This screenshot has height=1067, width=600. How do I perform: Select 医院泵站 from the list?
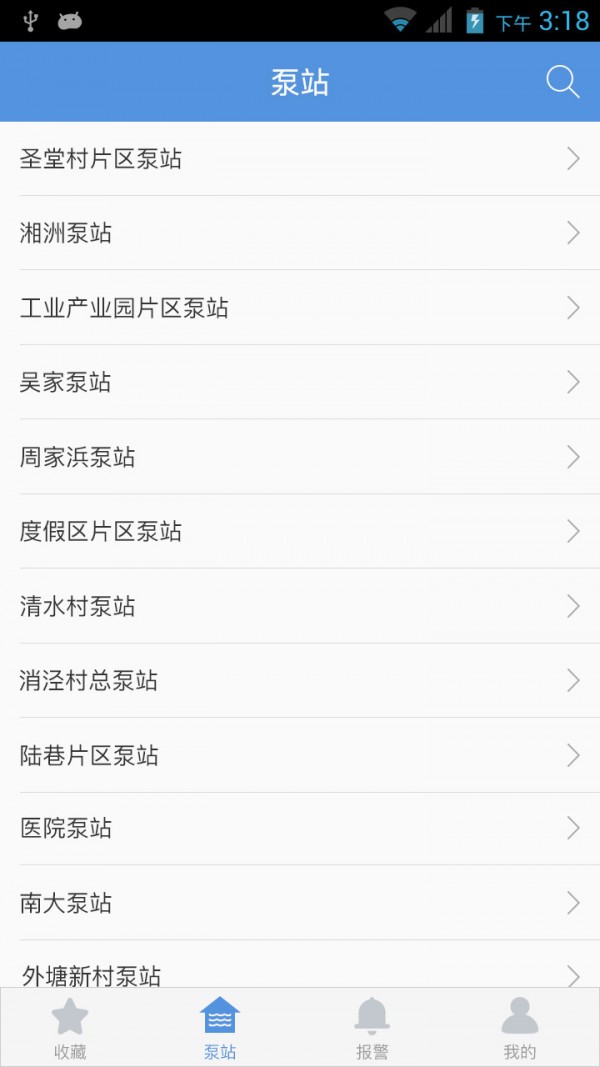300,828
